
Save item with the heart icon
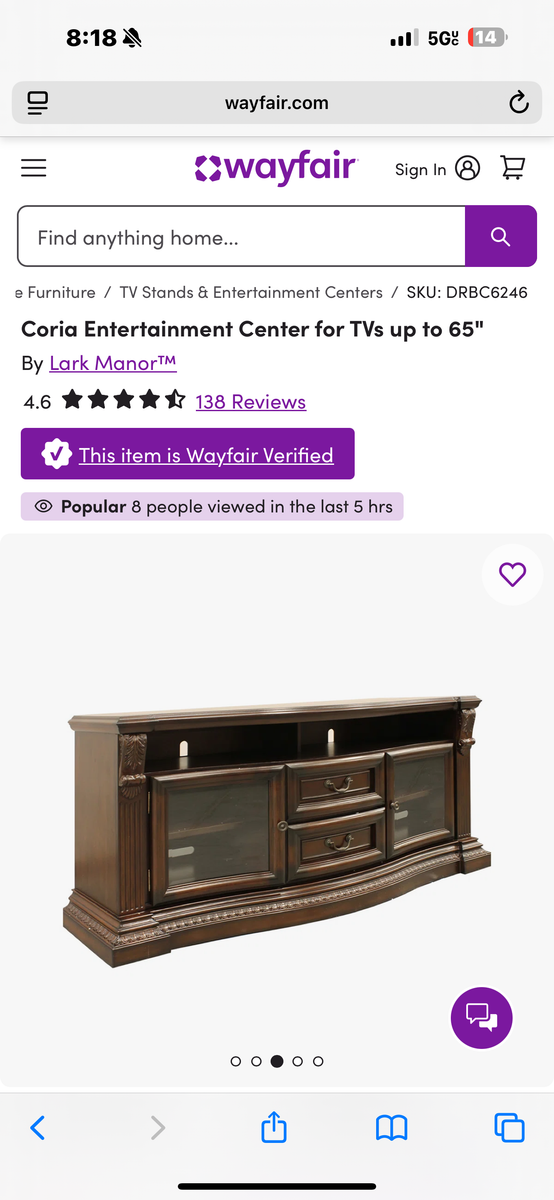pos(512,574)
